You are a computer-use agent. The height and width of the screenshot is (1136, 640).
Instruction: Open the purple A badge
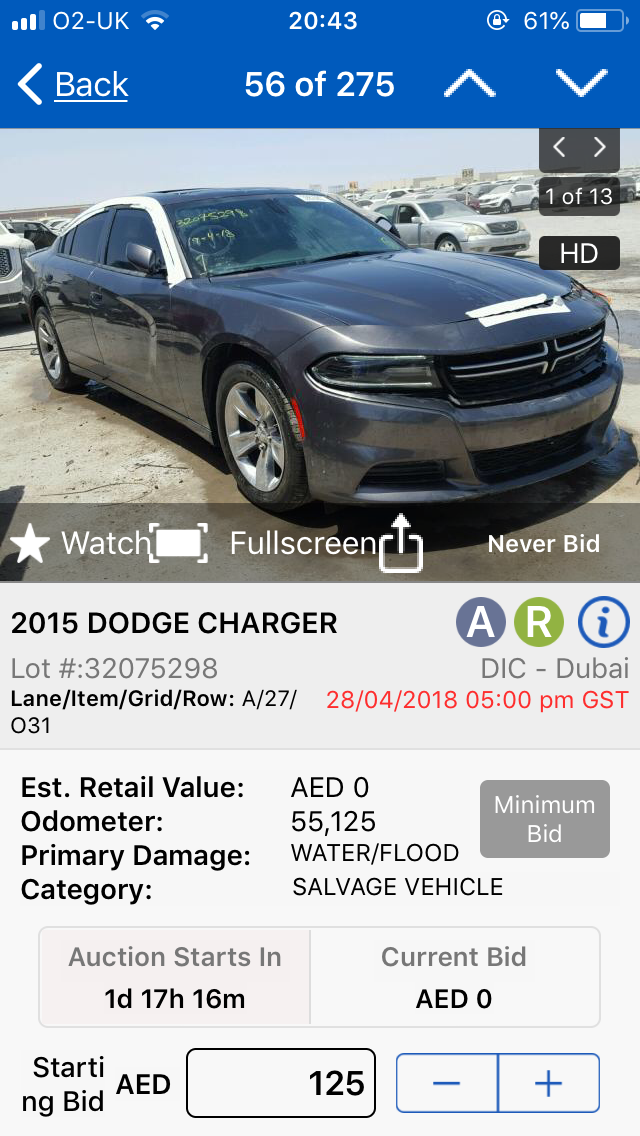[x=481, y=622]
